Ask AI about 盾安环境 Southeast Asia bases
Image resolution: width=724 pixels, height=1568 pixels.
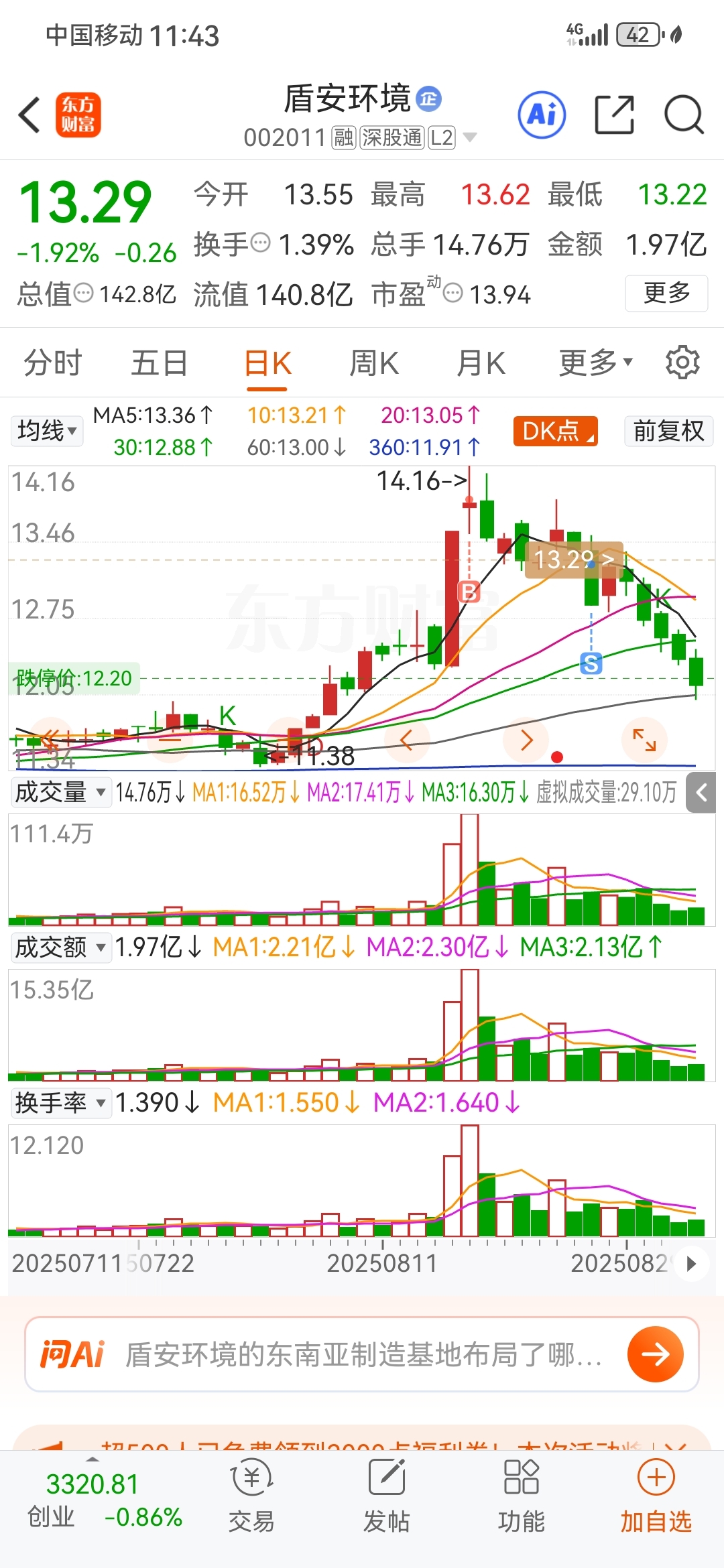362,1354
